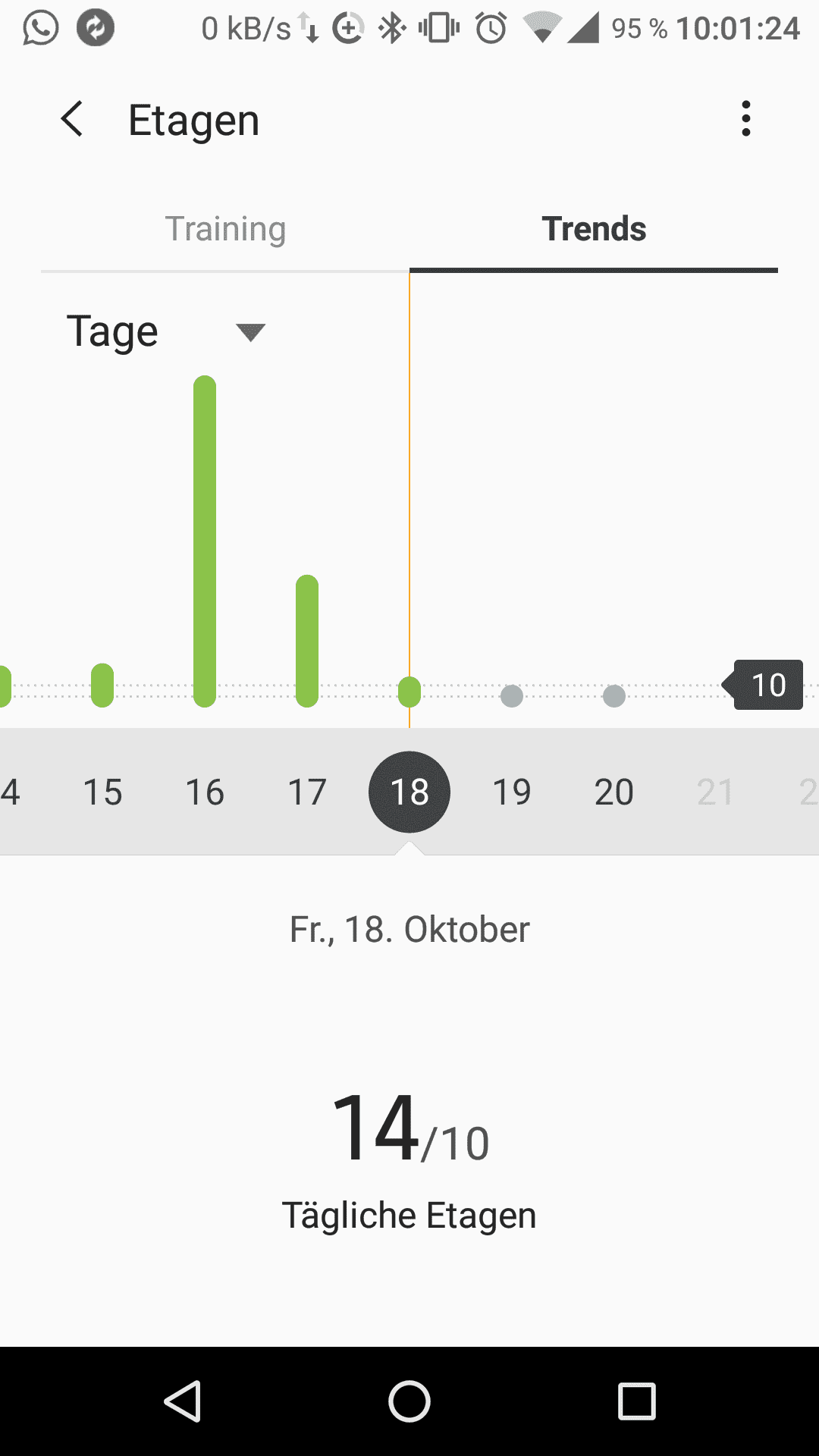This screenshot has height=1456, width=819.
Task: Open recent apps from navigation bar
Action: tap(636, 1401)
